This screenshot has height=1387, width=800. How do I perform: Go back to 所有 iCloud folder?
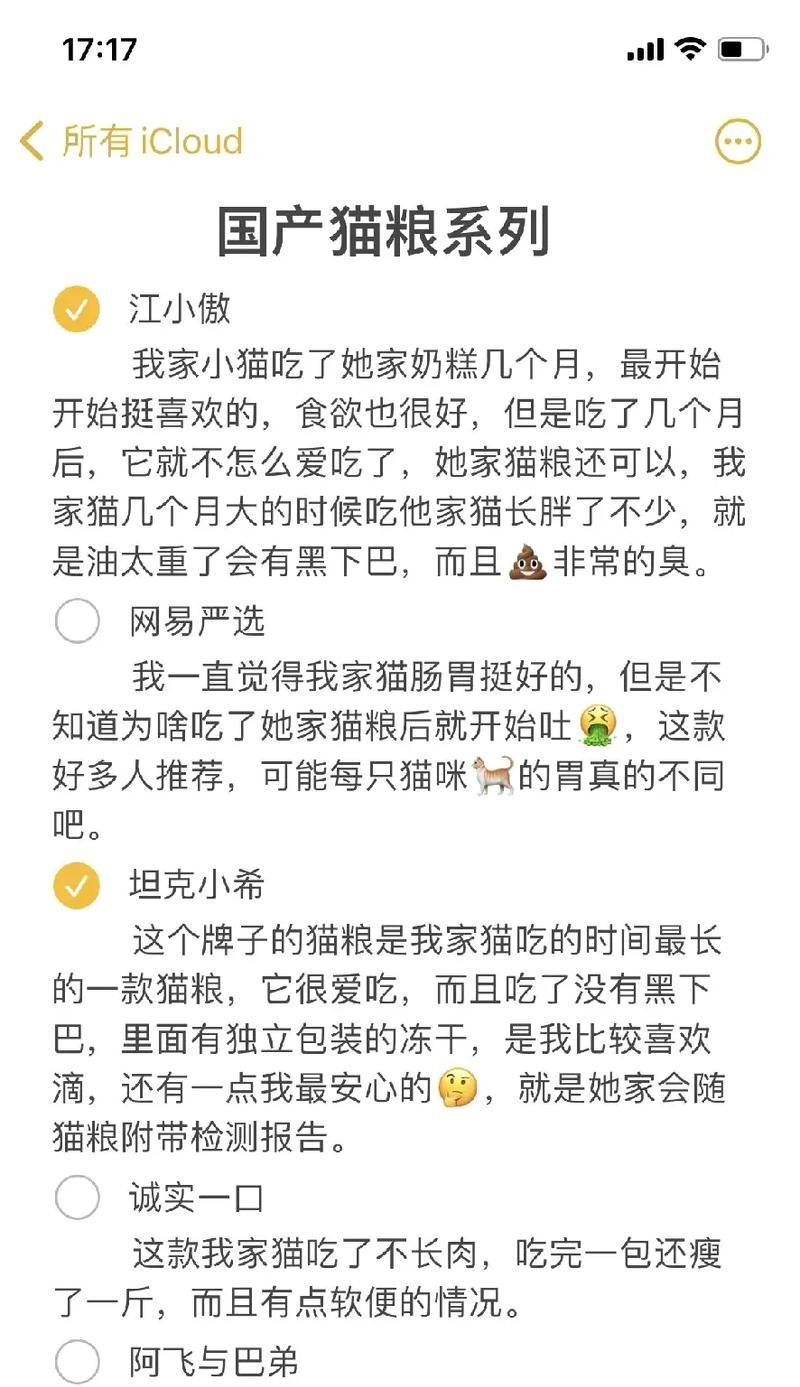tap(131, 141)
